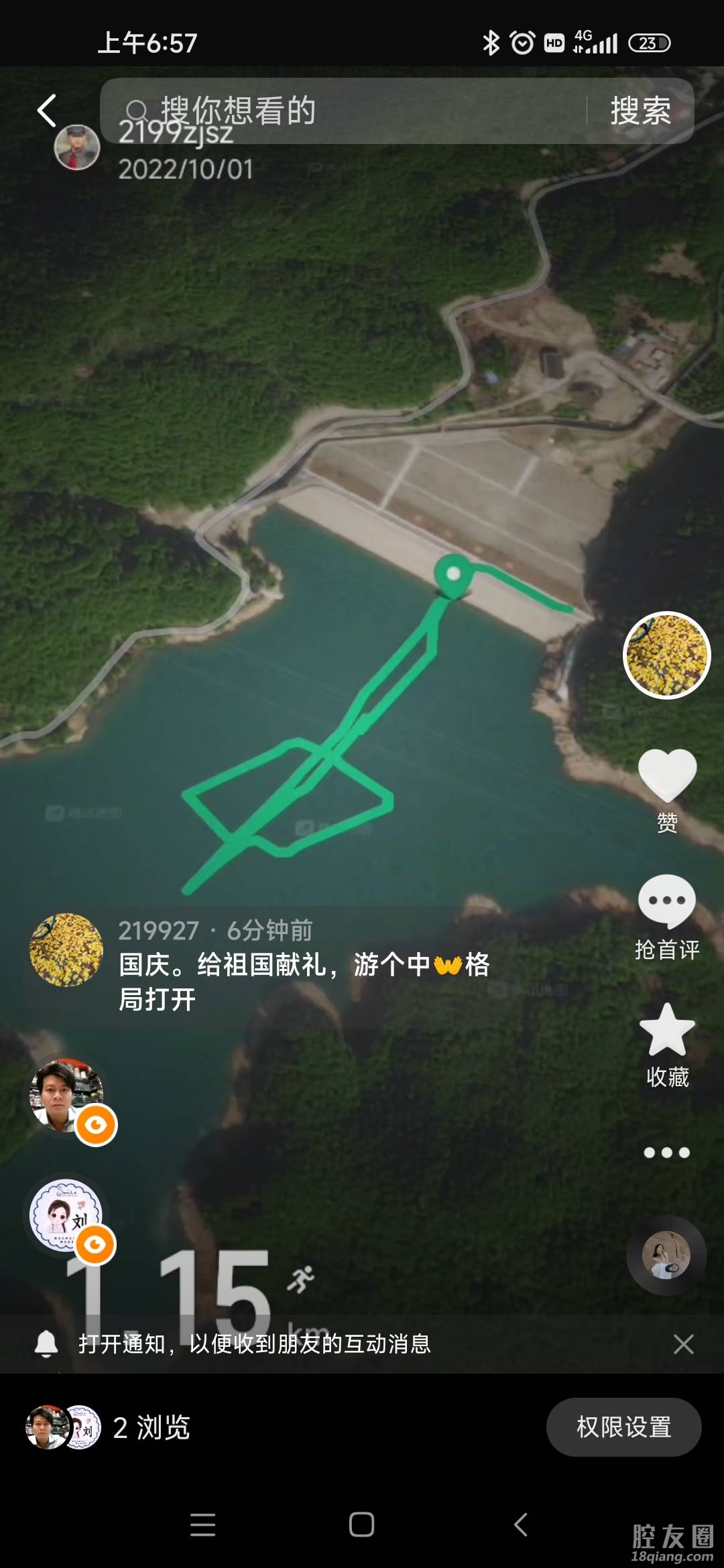Enable notifications via 打开通知 banner
The width and height of the screenshot is (724, 1568).
(255, 1344)
